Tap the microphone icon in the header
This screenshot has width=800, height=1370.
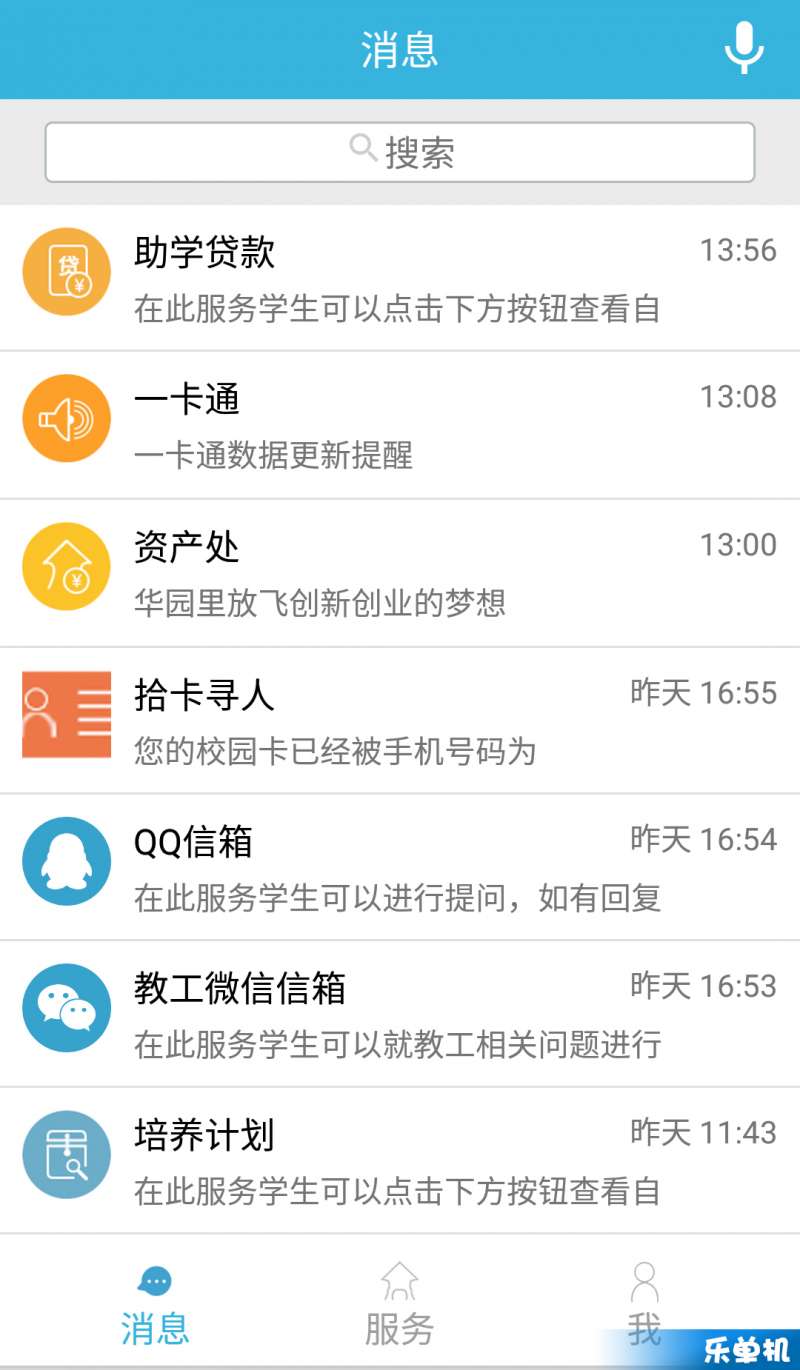(x=744, y=48)
